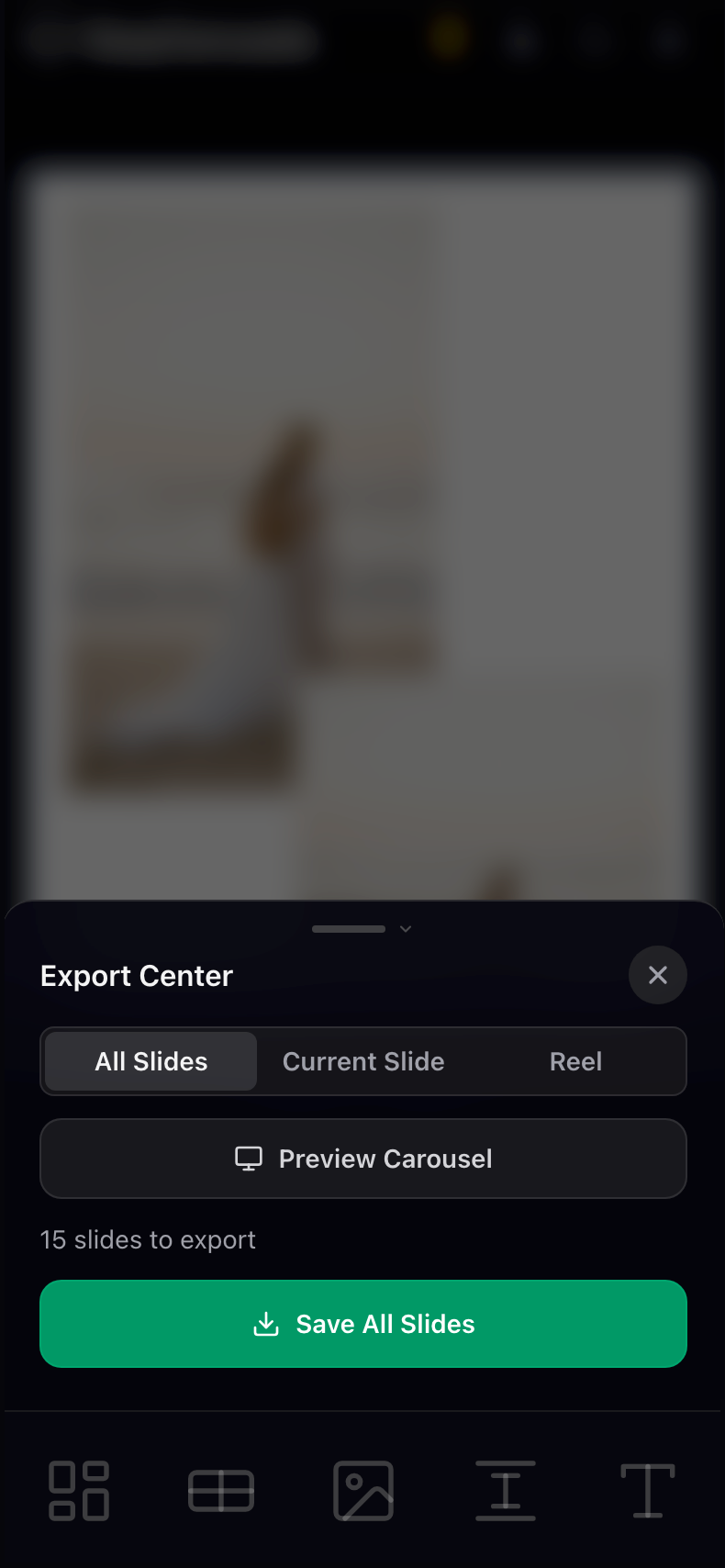The height and width of the screenshot is (1568, 725).
Task: Click the '15 slides to export' label
Action: click(148, 1239)
